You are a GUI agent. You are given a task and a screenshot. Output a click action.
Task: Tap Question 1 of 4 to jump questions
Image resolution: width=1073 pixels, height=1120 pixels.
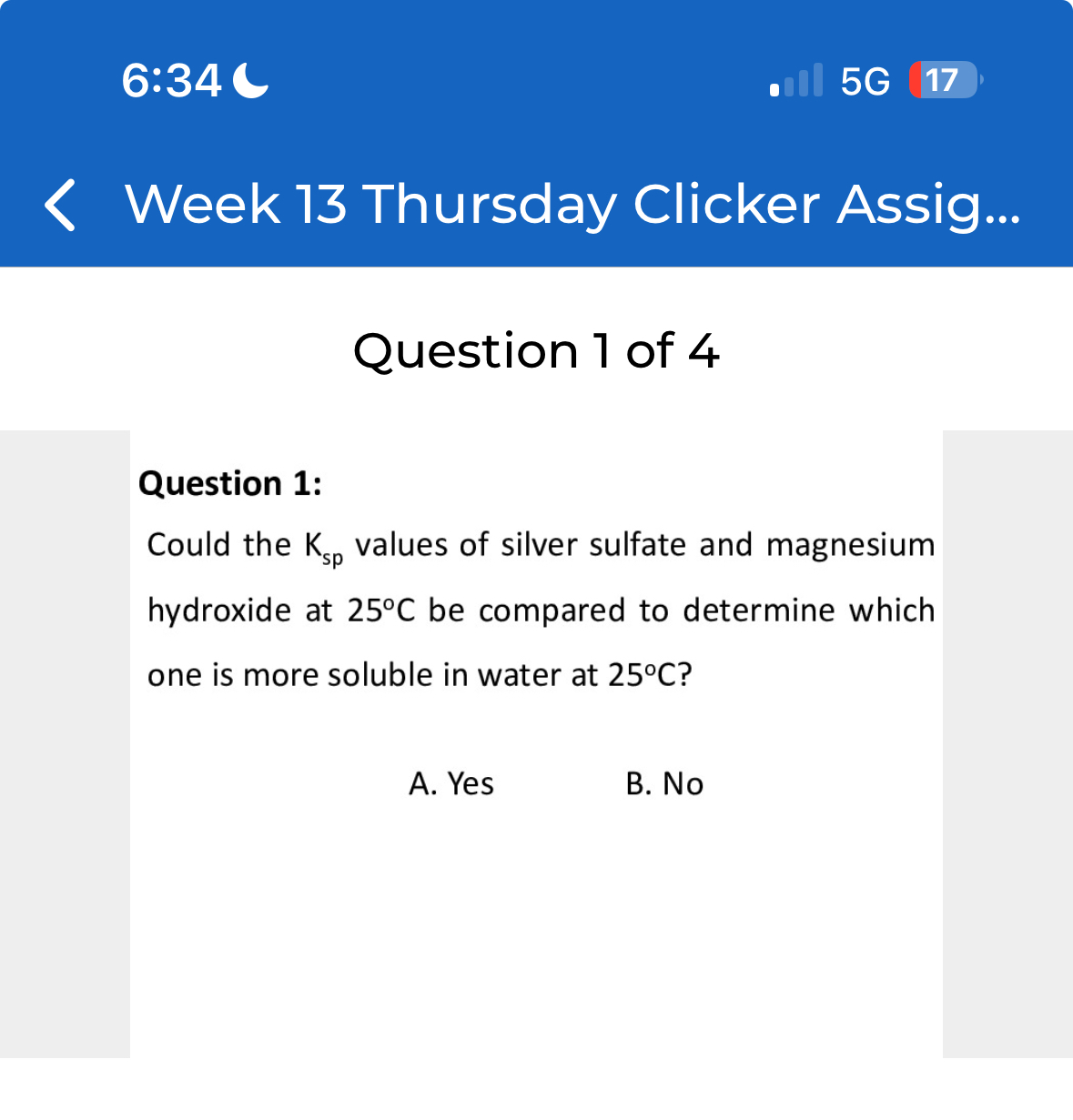click(537, 350)
